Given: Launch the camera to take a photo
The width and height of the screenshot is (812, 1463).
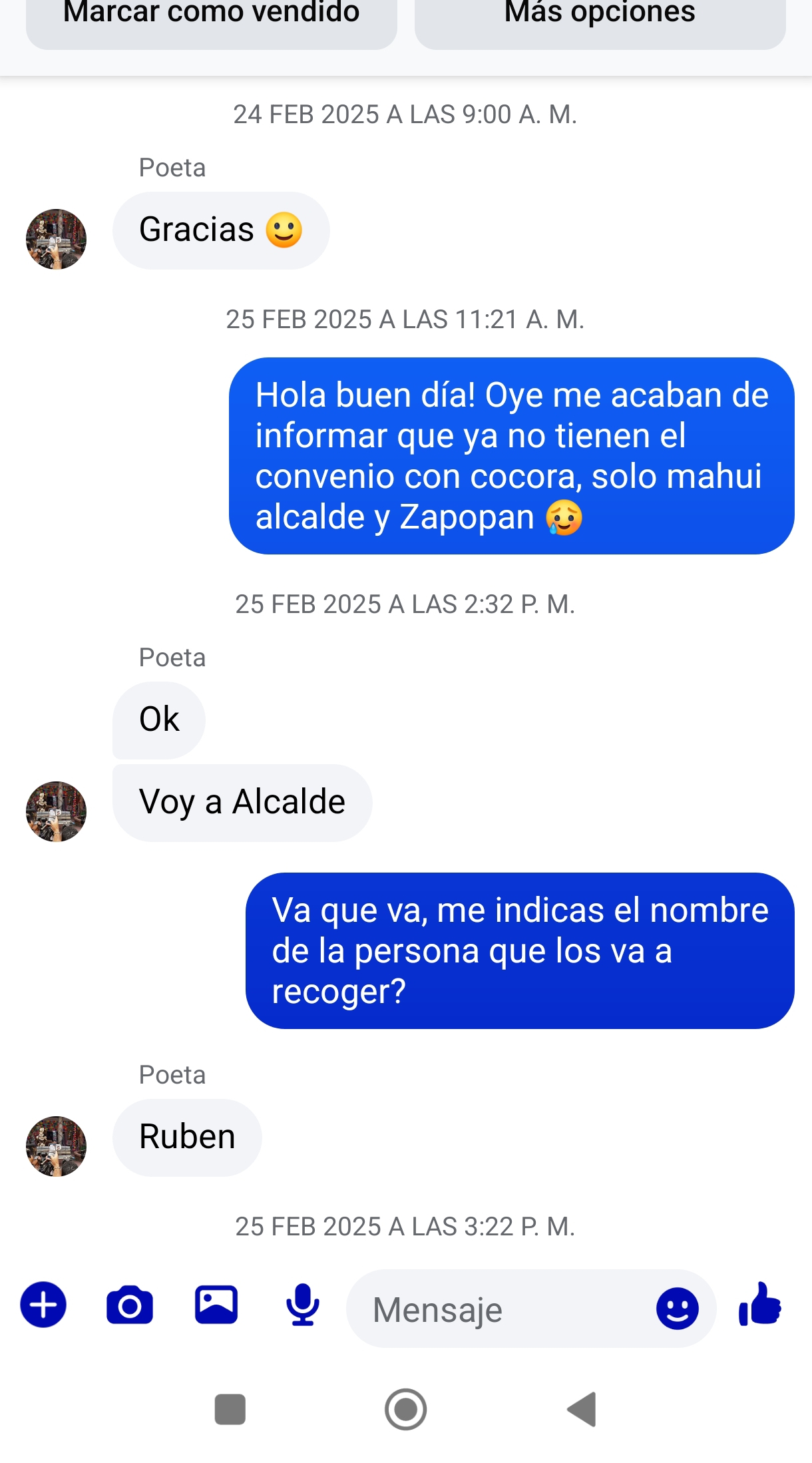Looking at the screenshot, I should pos(130,1306).
